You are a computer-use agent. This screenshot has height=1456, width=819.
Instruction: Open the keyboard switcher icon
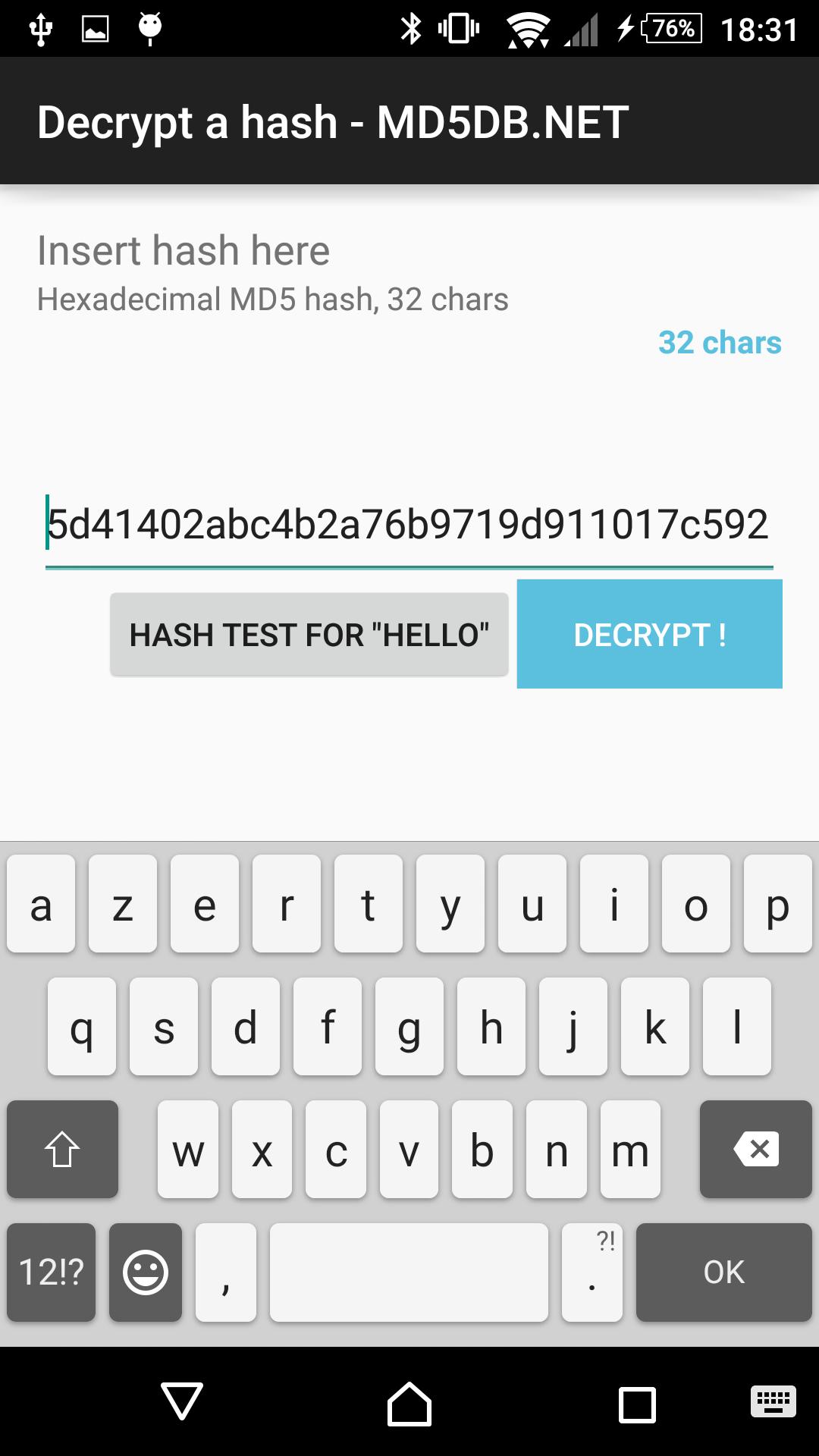(773, 1401)
